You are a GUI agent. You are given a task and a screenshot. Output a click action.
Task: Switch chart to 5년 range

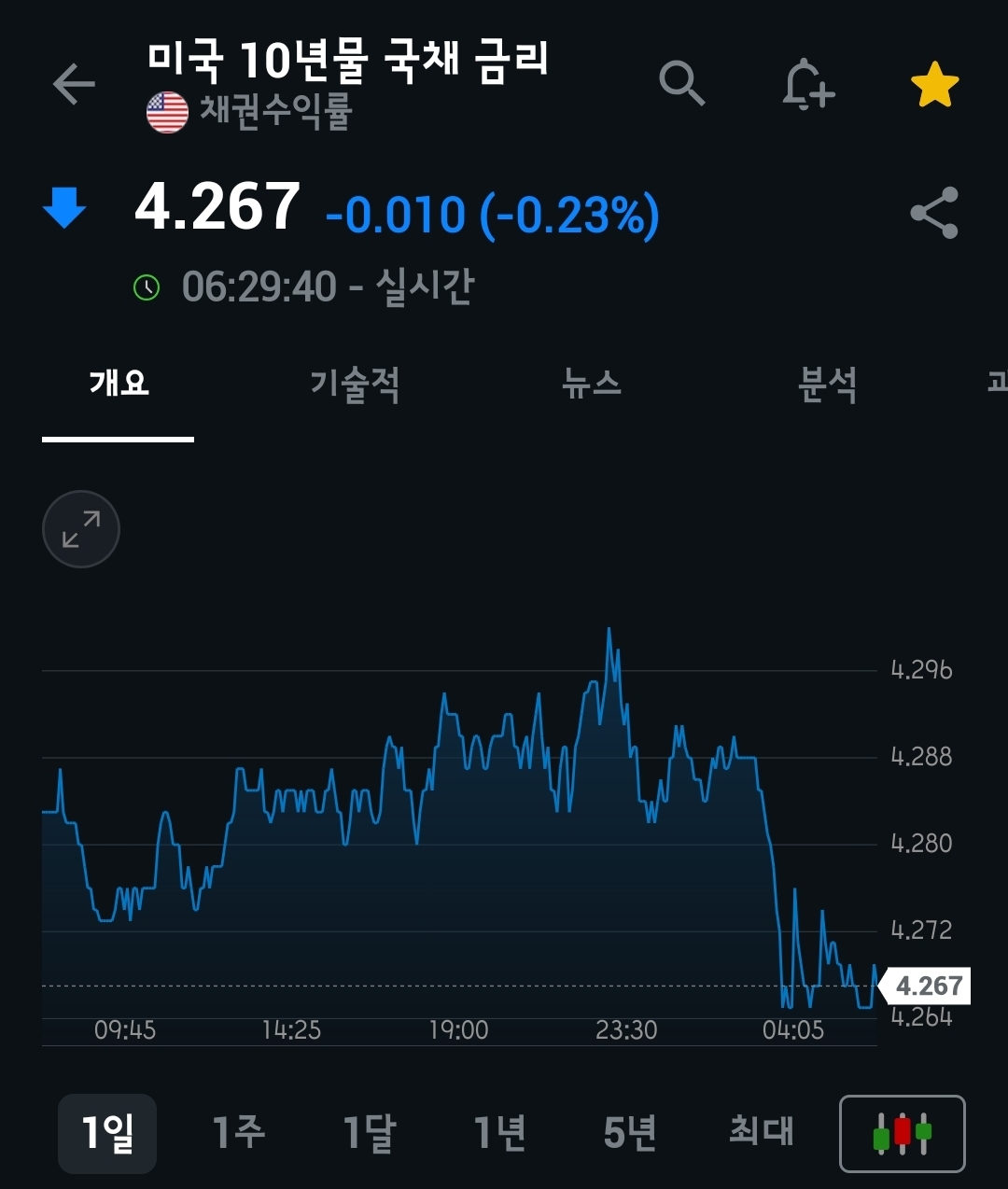point(630,1133)
